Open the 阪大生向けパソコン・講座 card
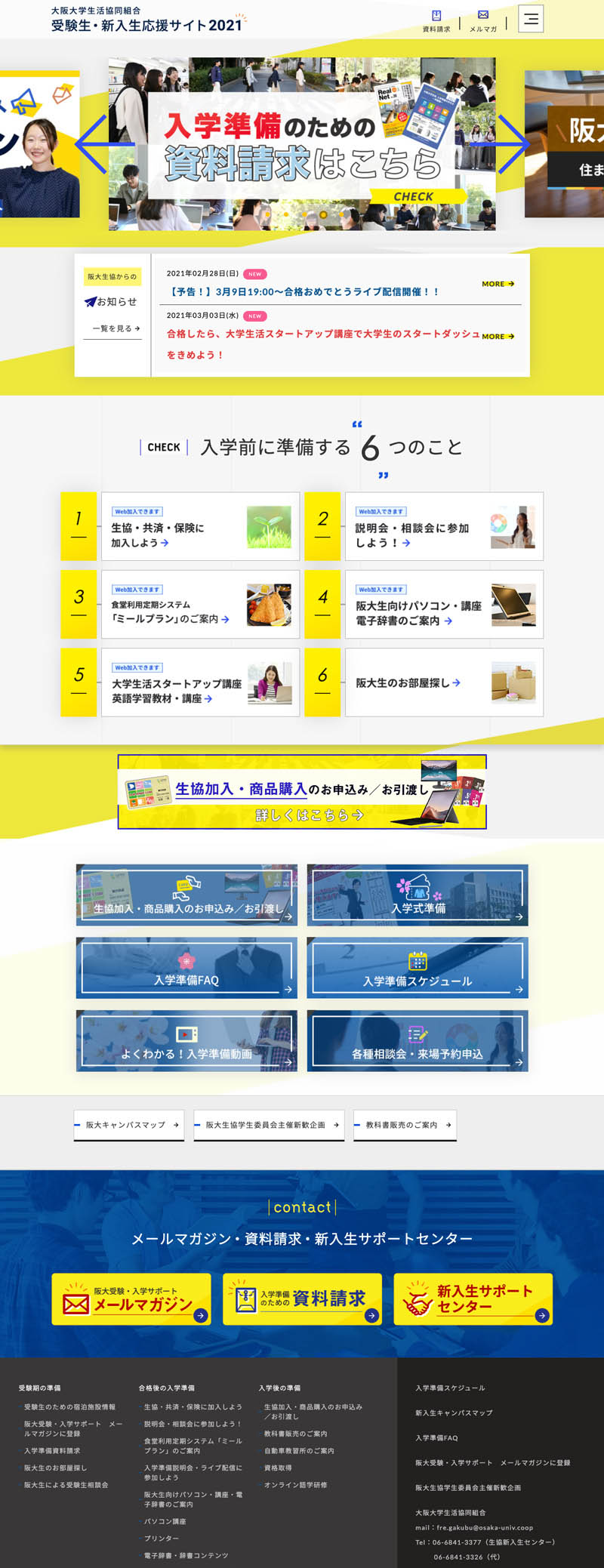Screen dimensions: 604x1568 [x=444, y=605]
